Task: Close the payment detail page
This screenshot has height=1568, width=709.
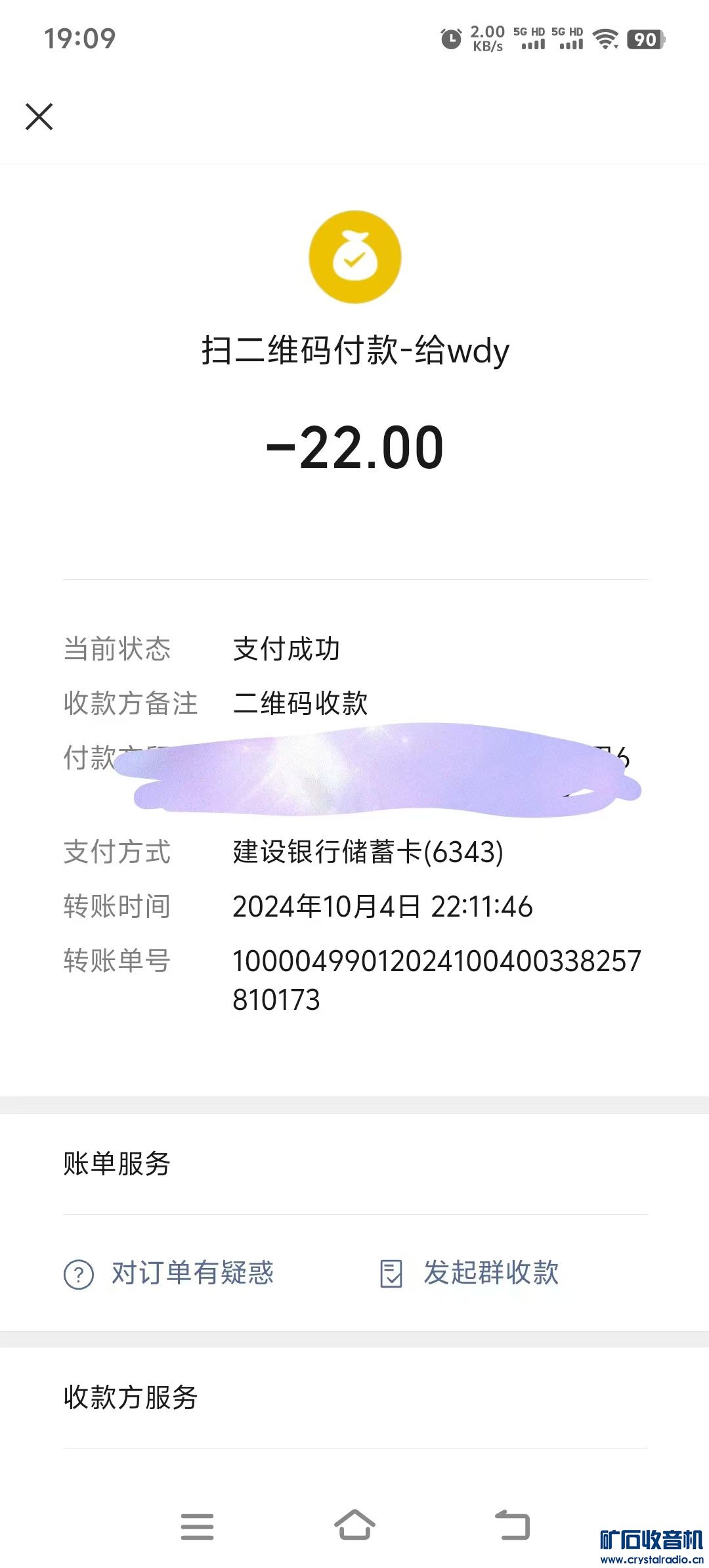Action: coord(39,117)
